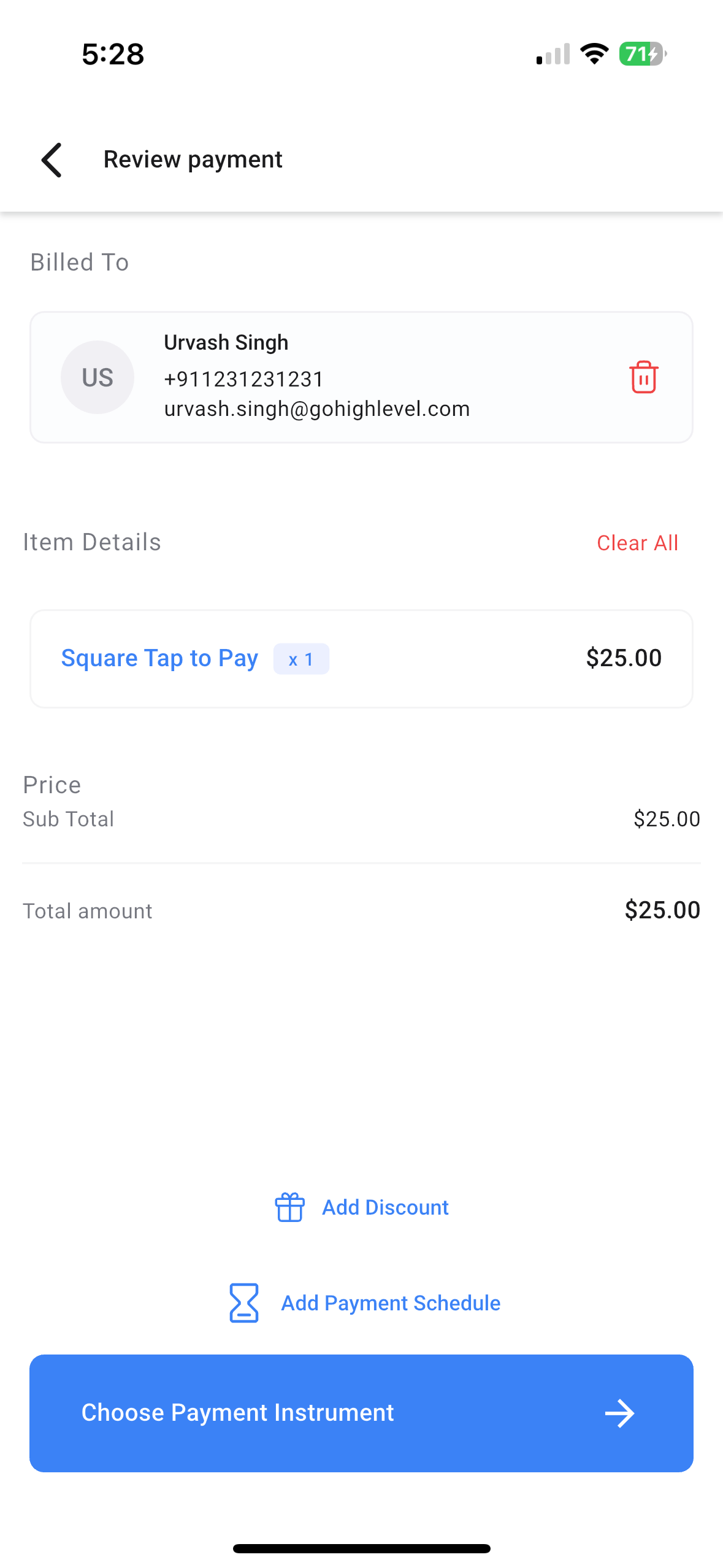The width and height of the screenshot is (723, 1568).
Task: Add a discount to this payment
Action: click(x=361, y=1207)
